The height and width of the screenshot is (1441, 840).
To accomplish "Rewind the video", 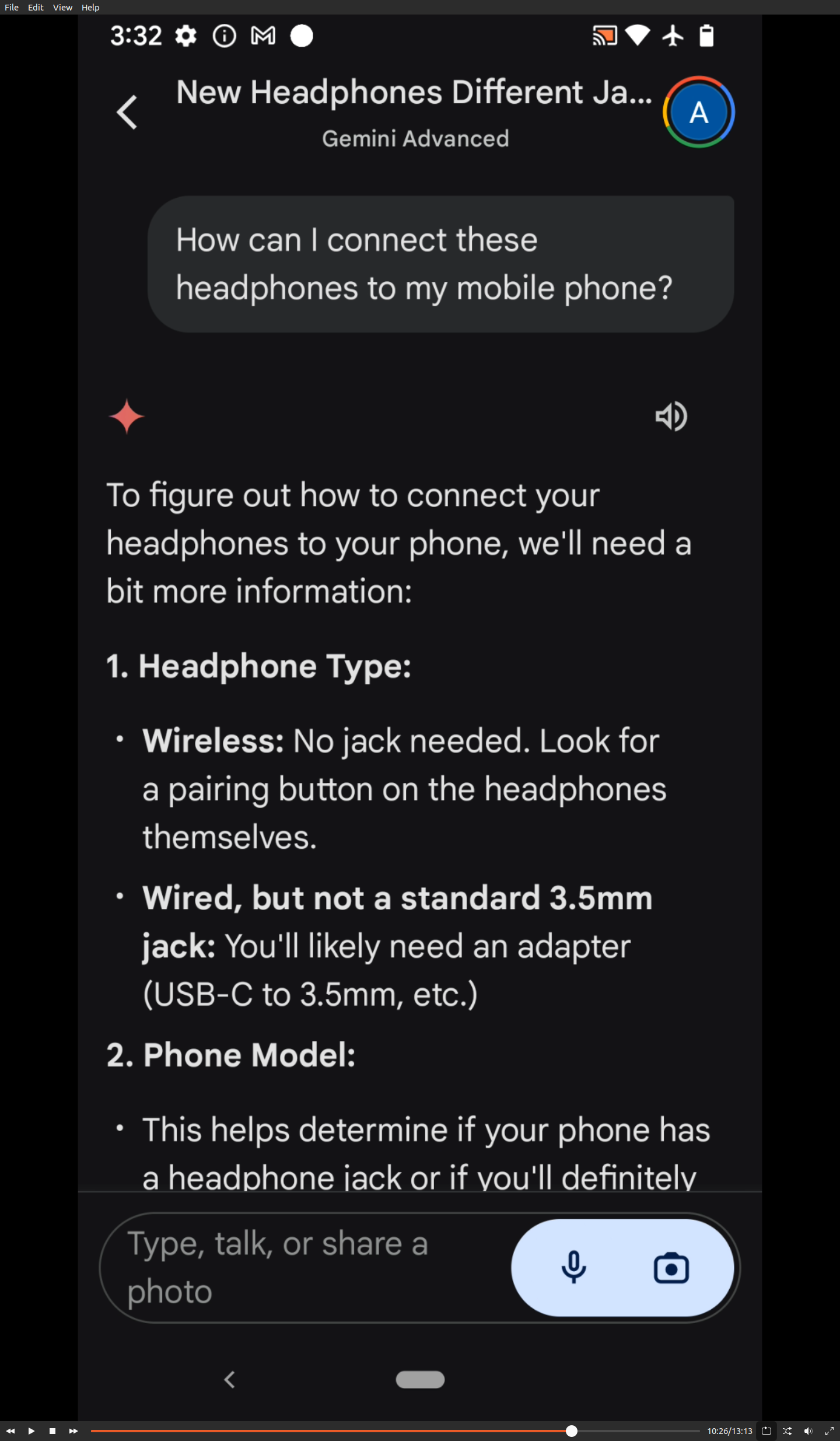I will [x=10, y=1431].
